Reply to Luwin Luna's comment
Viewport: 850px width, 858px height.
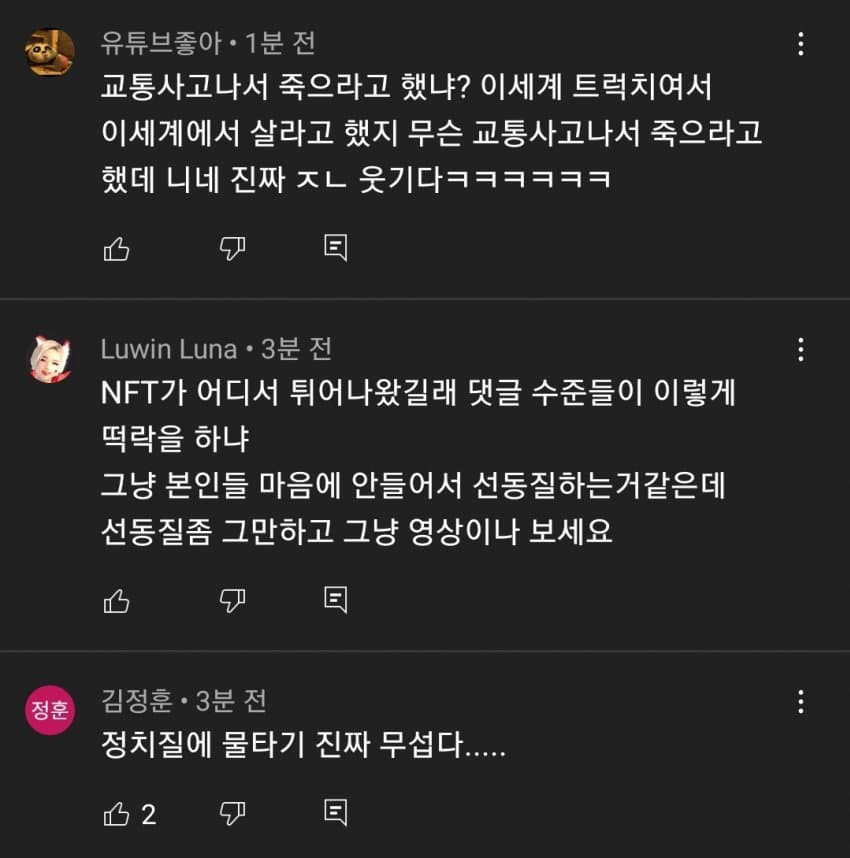click(336, 600)
